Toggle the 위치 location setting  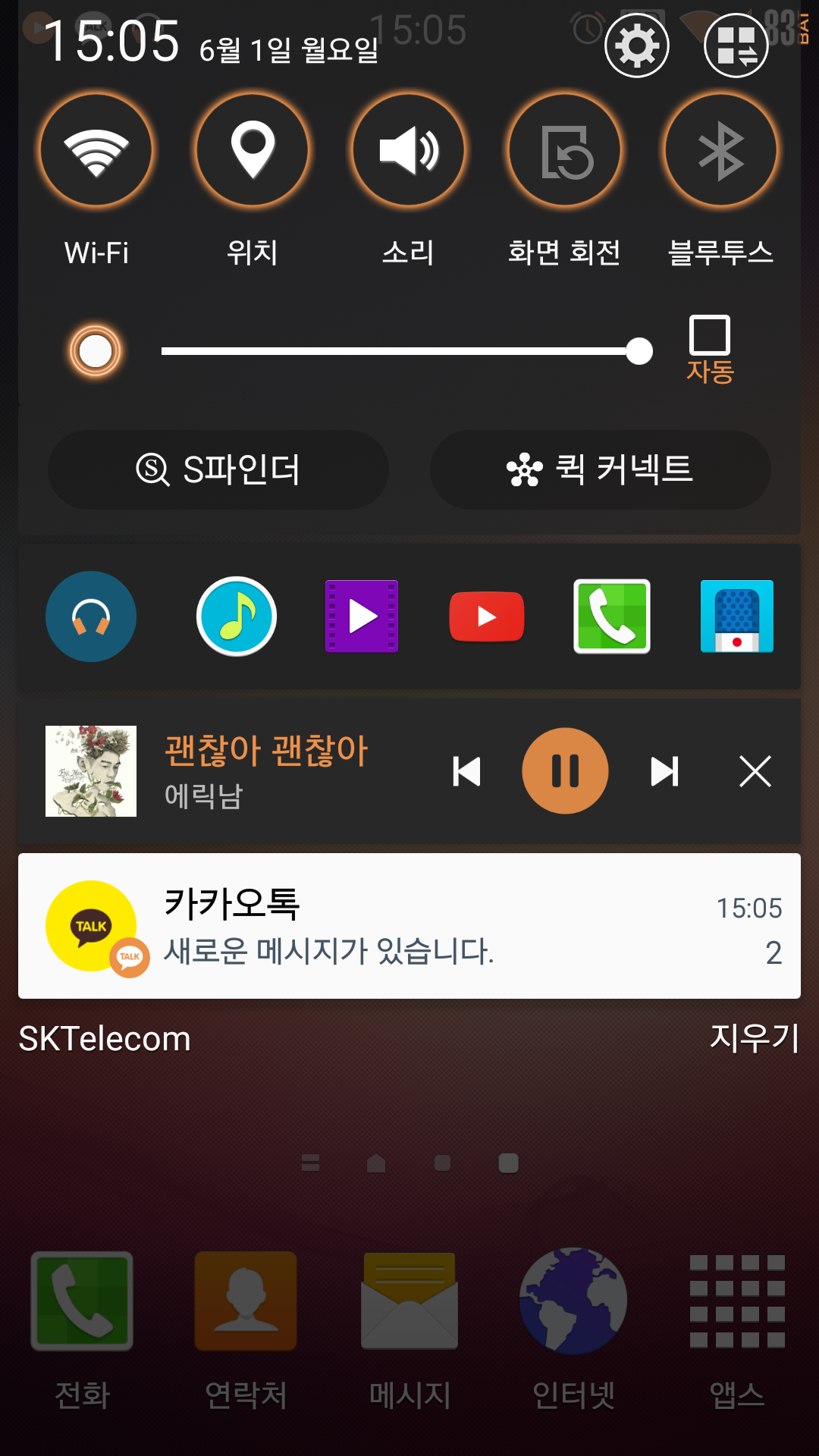(x=253, y=150)
